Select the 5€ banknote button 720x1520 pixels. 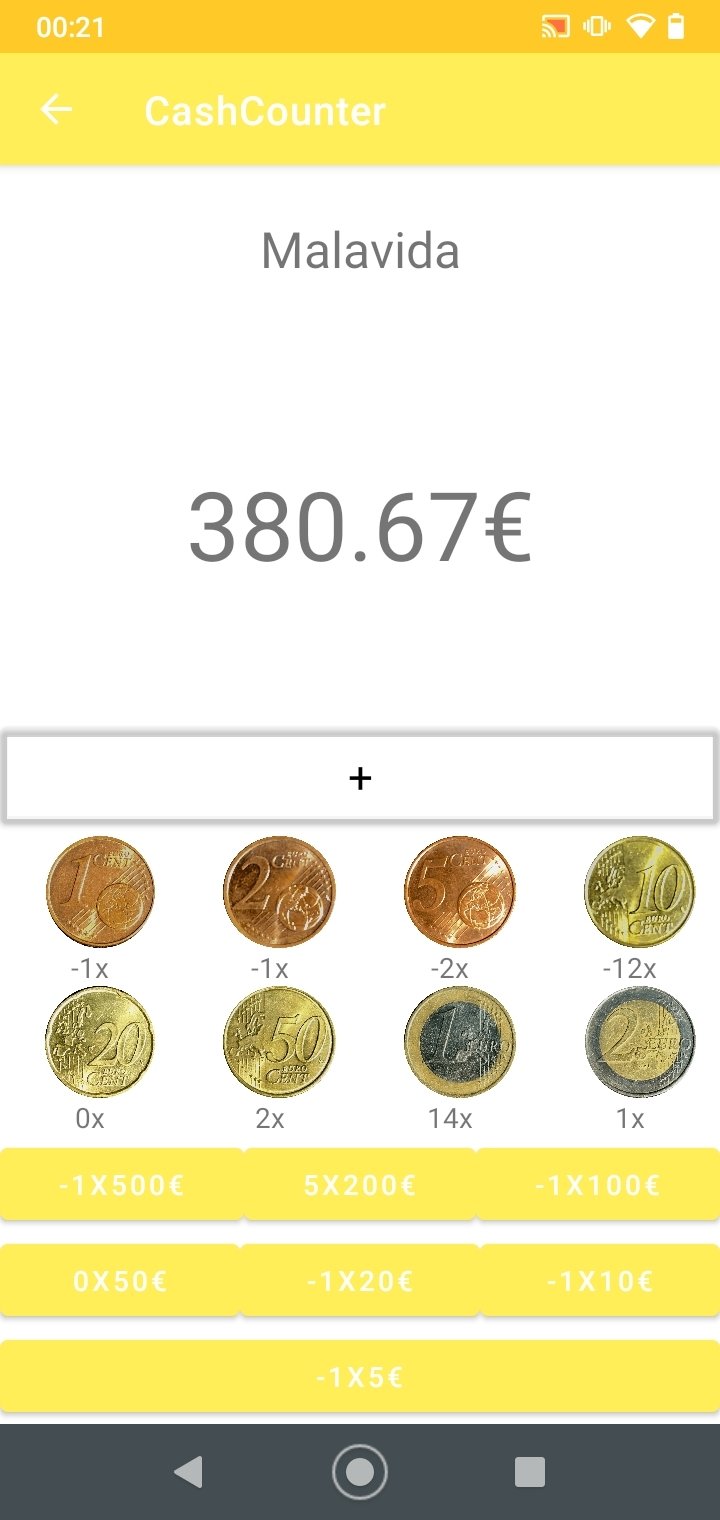point(360,1377)
